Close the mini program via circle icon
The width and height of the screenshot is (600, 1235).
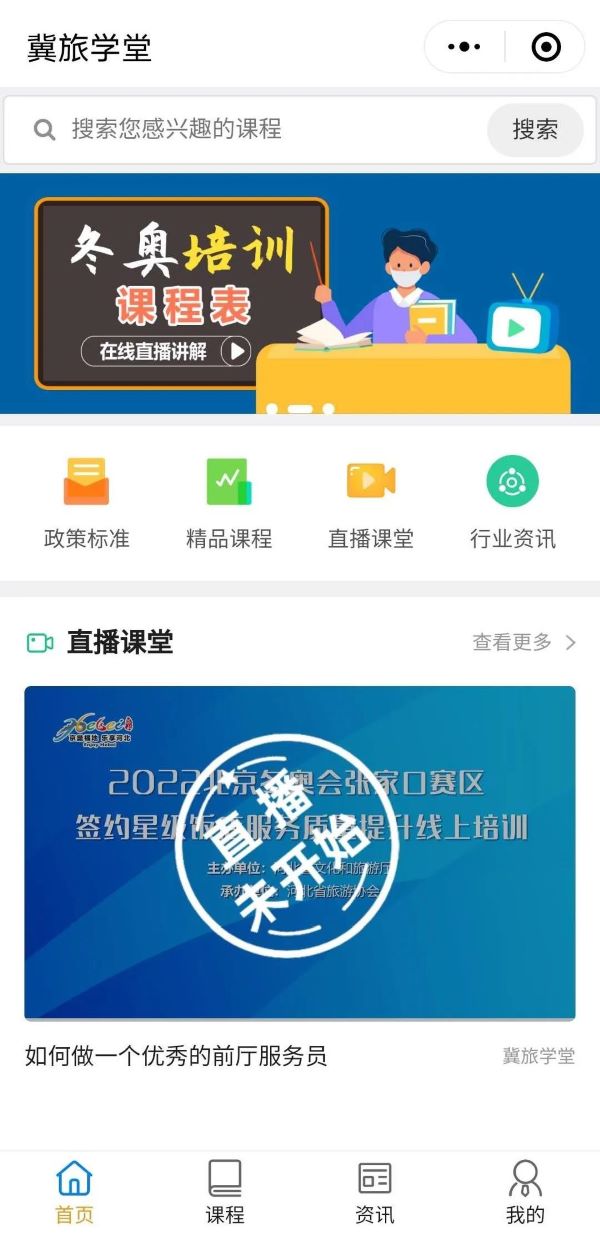coord(545,47)
